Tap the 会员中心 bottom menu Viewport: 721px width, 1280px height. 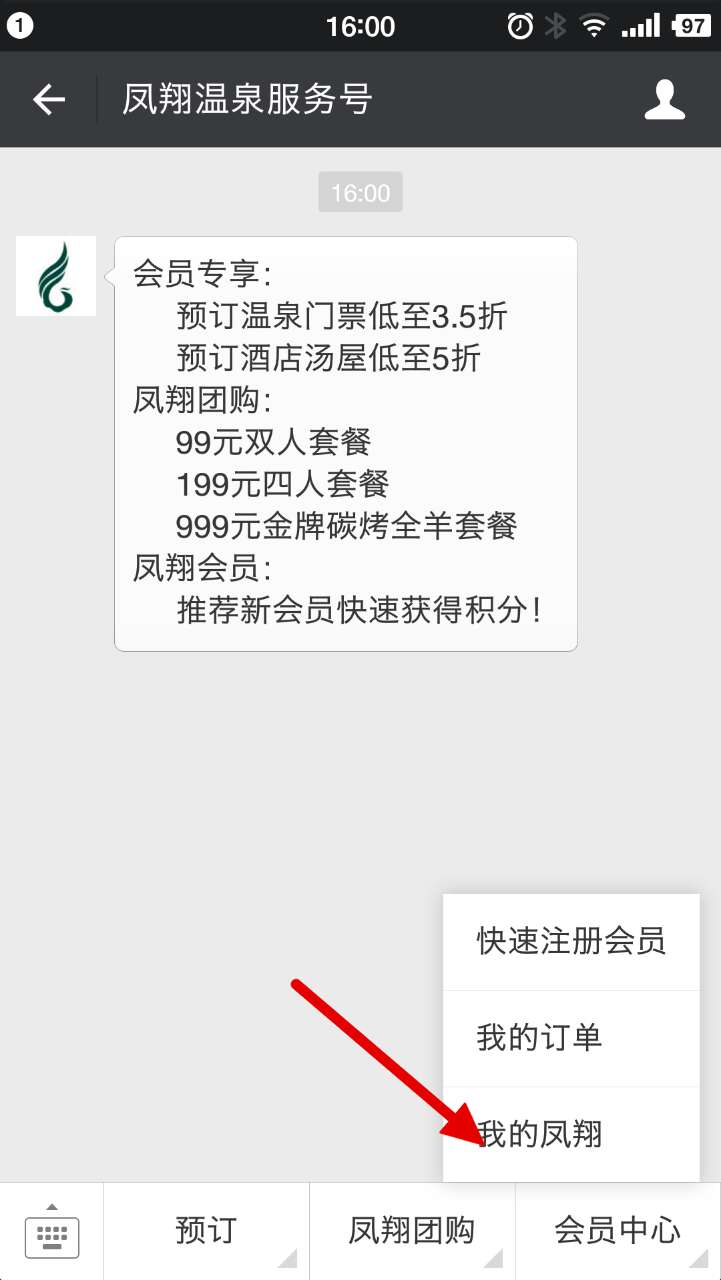618,1232
